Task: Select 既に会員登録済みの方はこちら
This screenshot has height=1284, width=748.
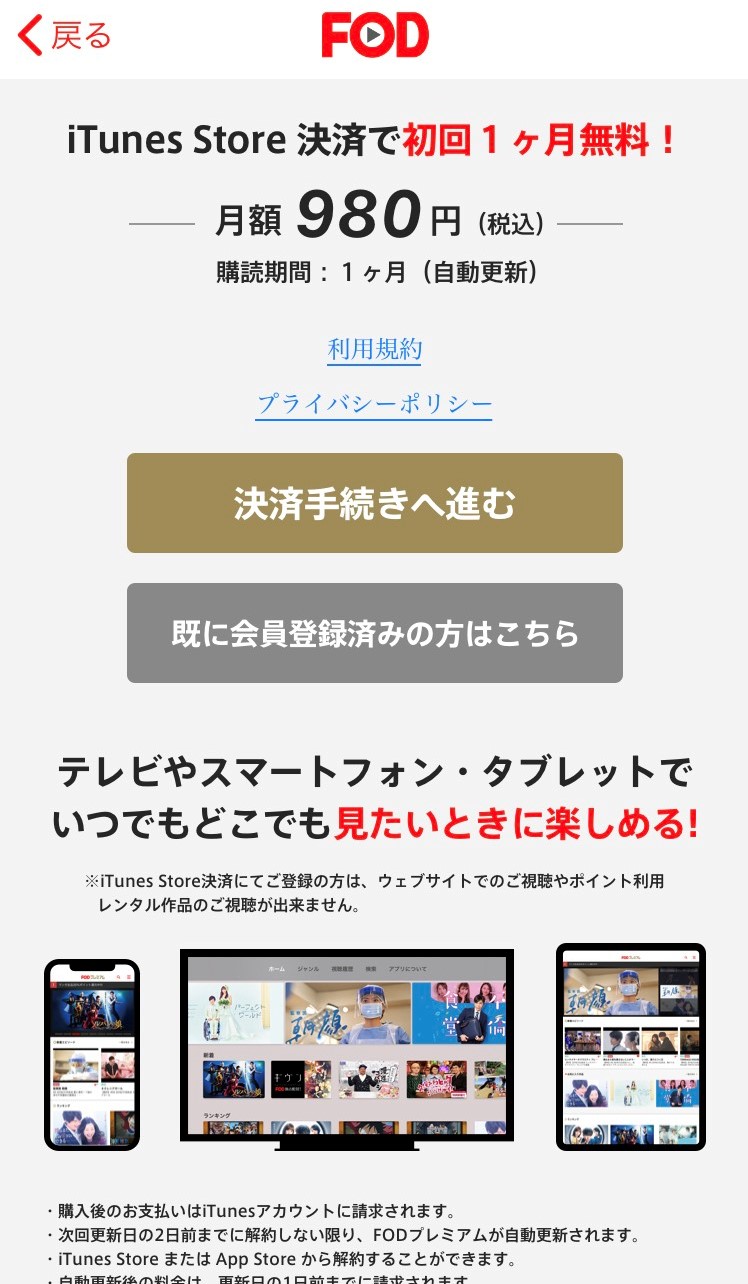Action: 375,633
